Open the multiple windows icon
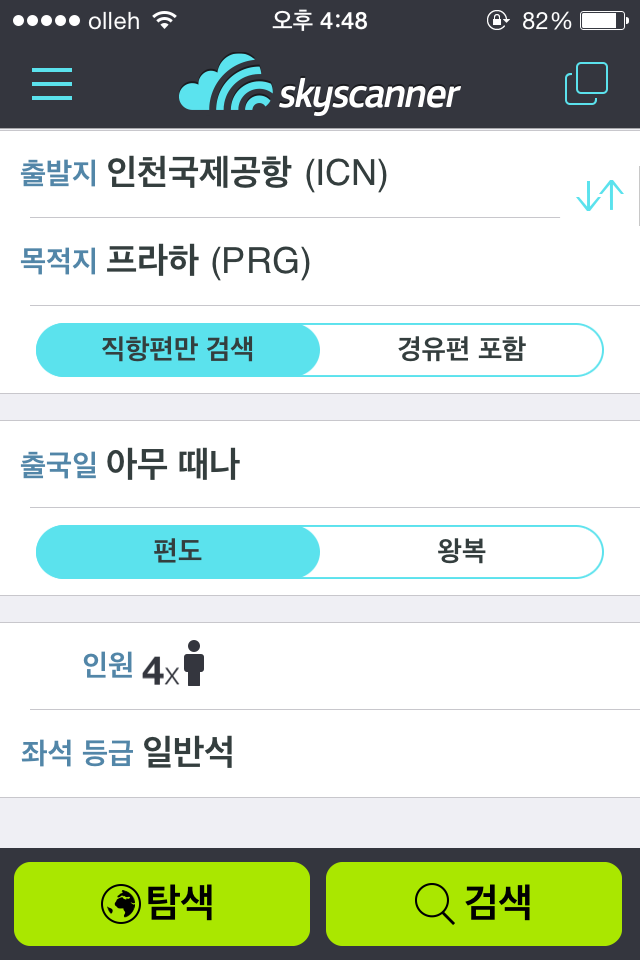 [586, 84]
